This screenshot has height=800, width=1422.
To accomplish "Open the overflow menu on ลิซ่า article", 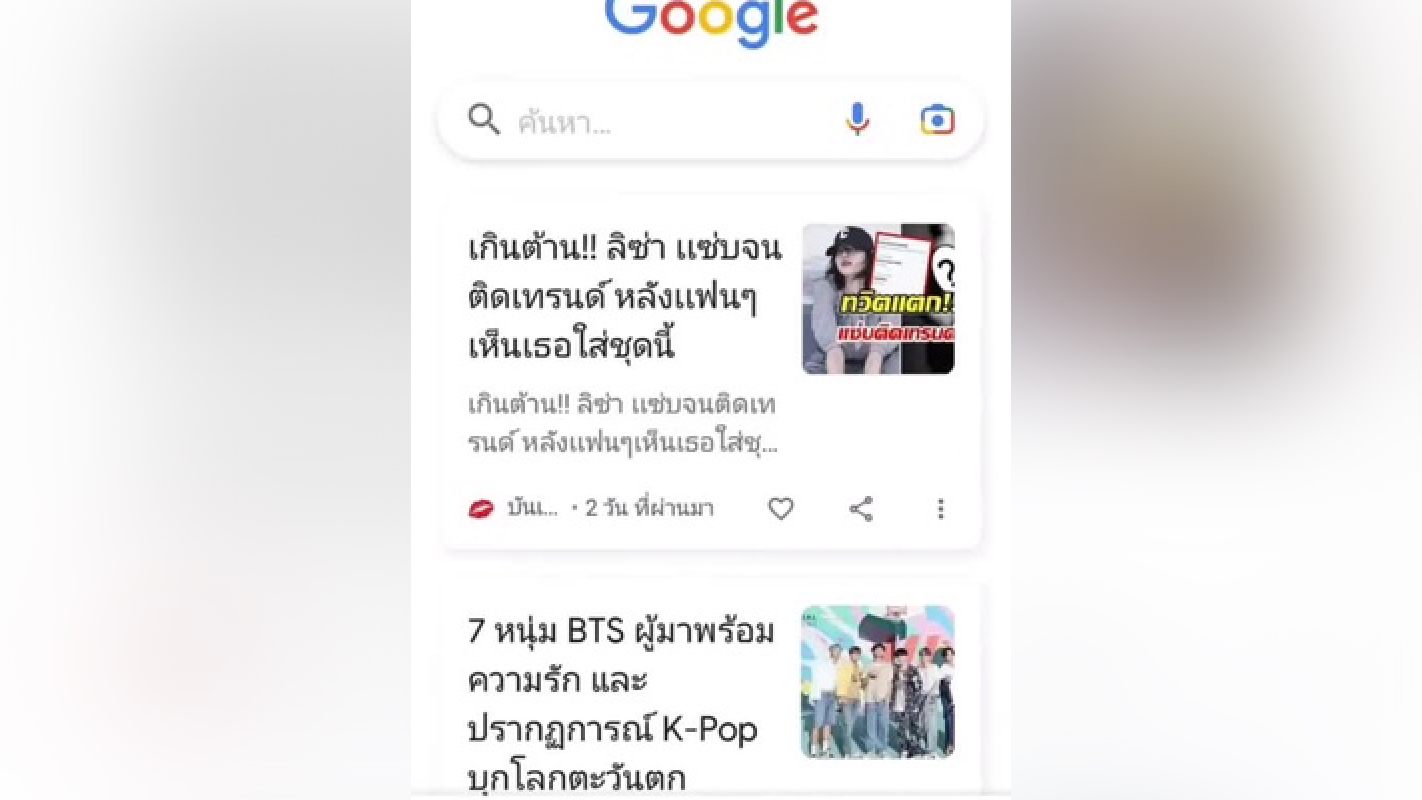I will tap(940, 509).
